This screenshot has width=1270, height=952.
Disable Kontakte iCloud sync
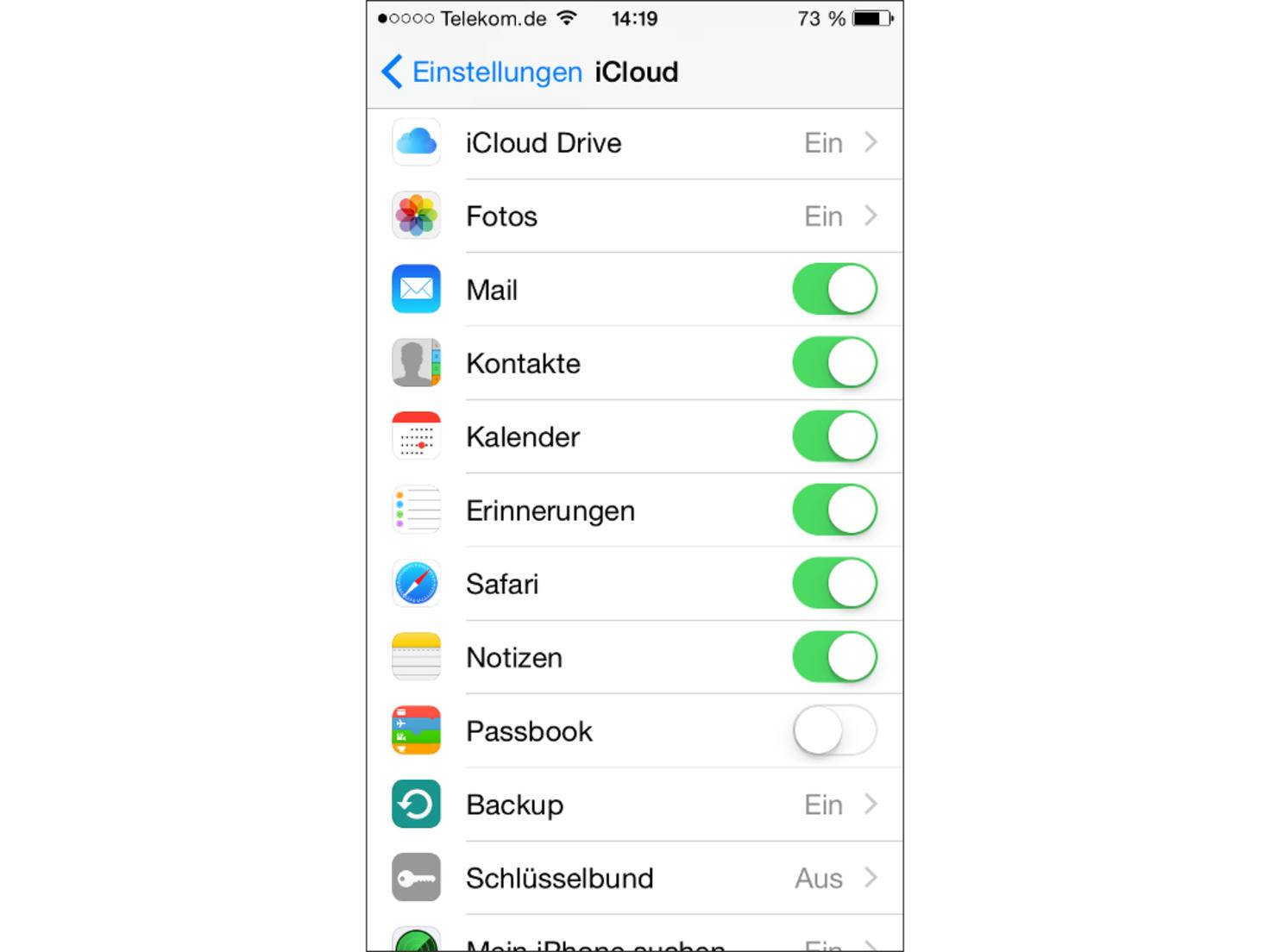834,363
